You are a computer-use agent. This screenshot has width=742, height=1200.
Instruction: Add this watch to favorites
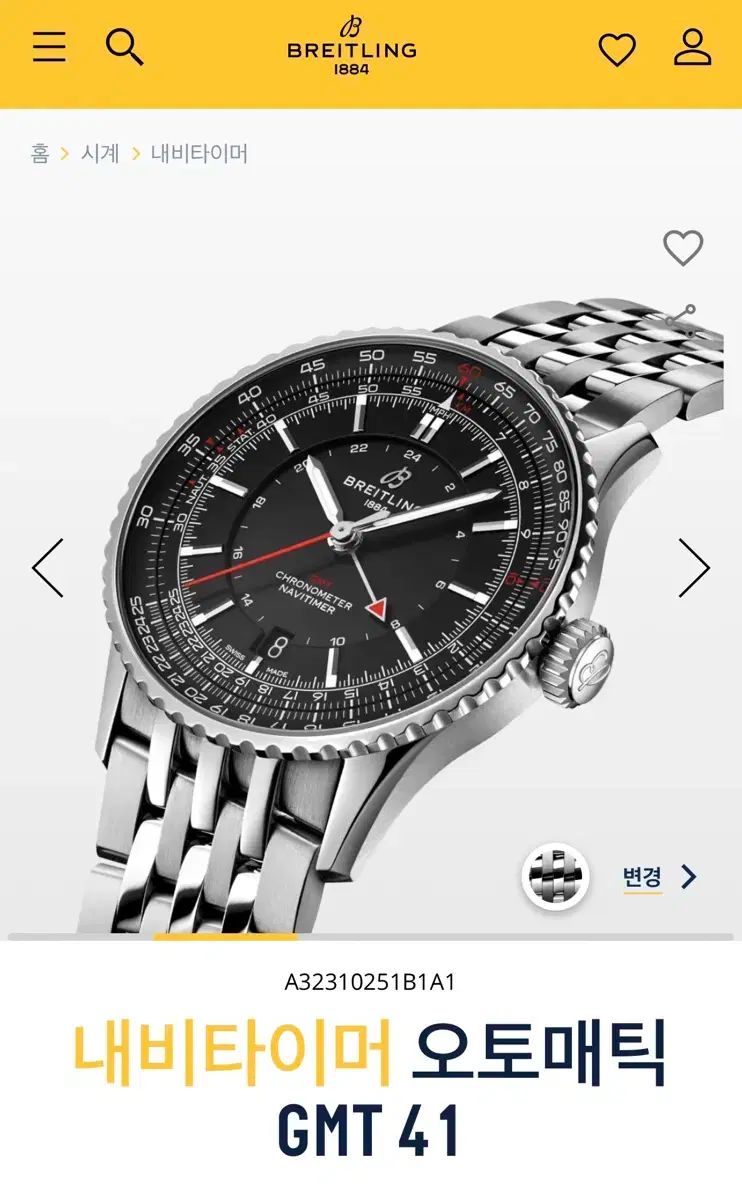click(683, 247)
